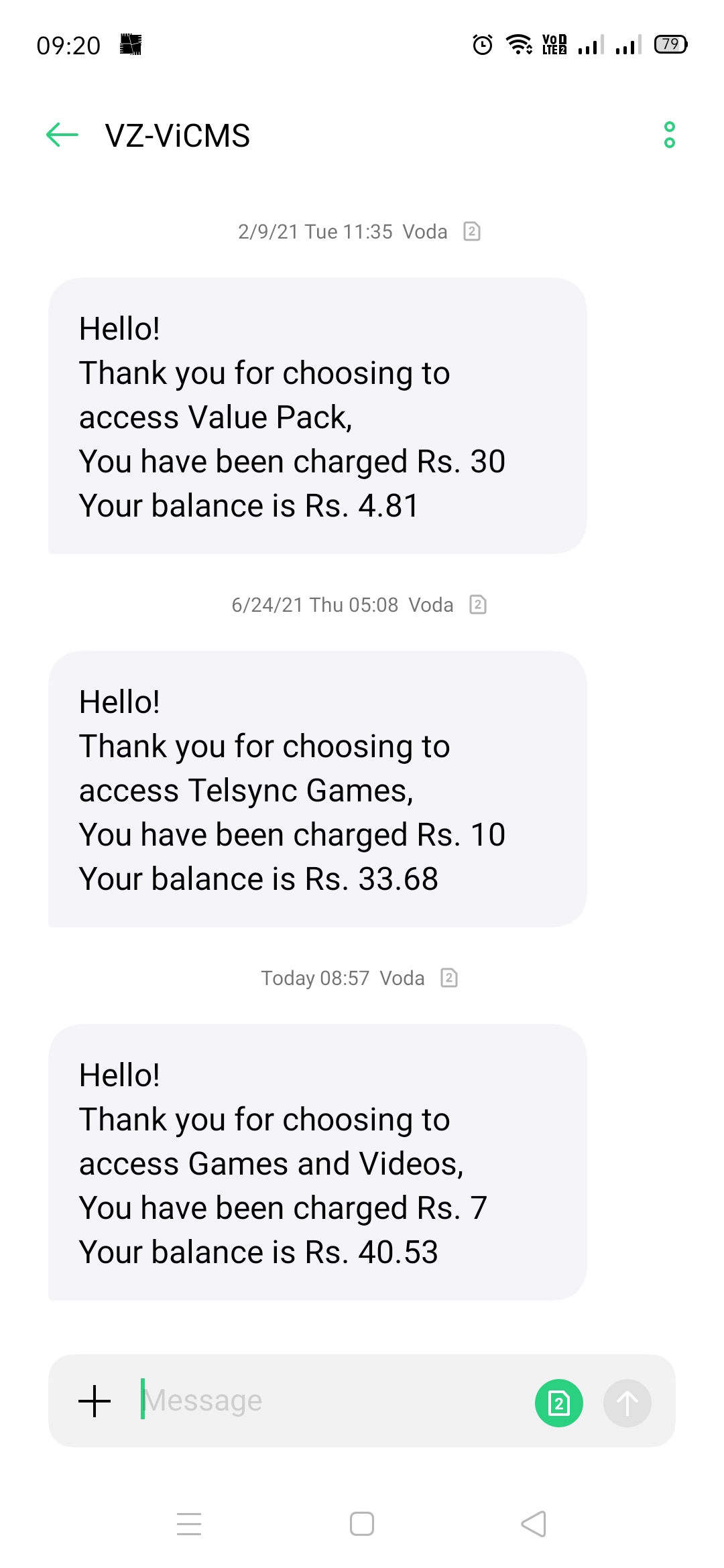Open recent apps from the navigation bar
The width and height of the screenshot is (724, 1568).
click(x=189, y=1524)
